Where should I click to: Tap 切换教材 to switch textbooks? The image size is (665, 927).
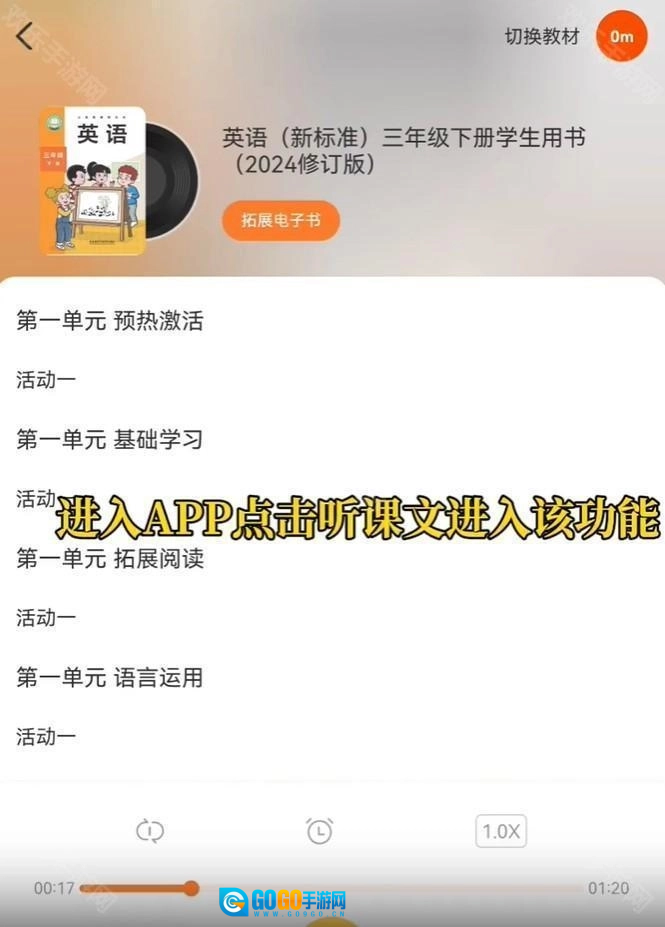click(x=541, y=36)
